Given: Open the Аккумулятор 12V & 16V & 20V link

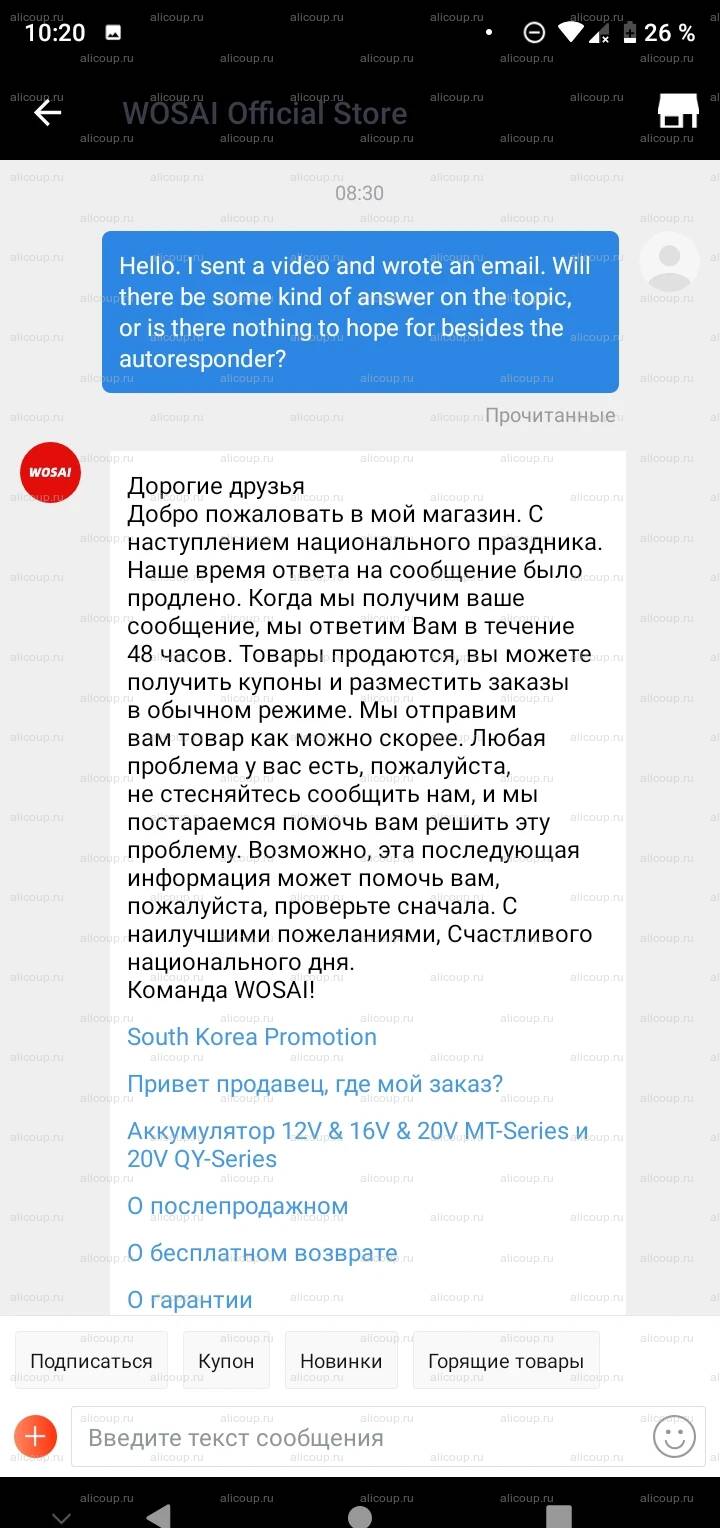Looking at the screenshot, I should 357,1145.
